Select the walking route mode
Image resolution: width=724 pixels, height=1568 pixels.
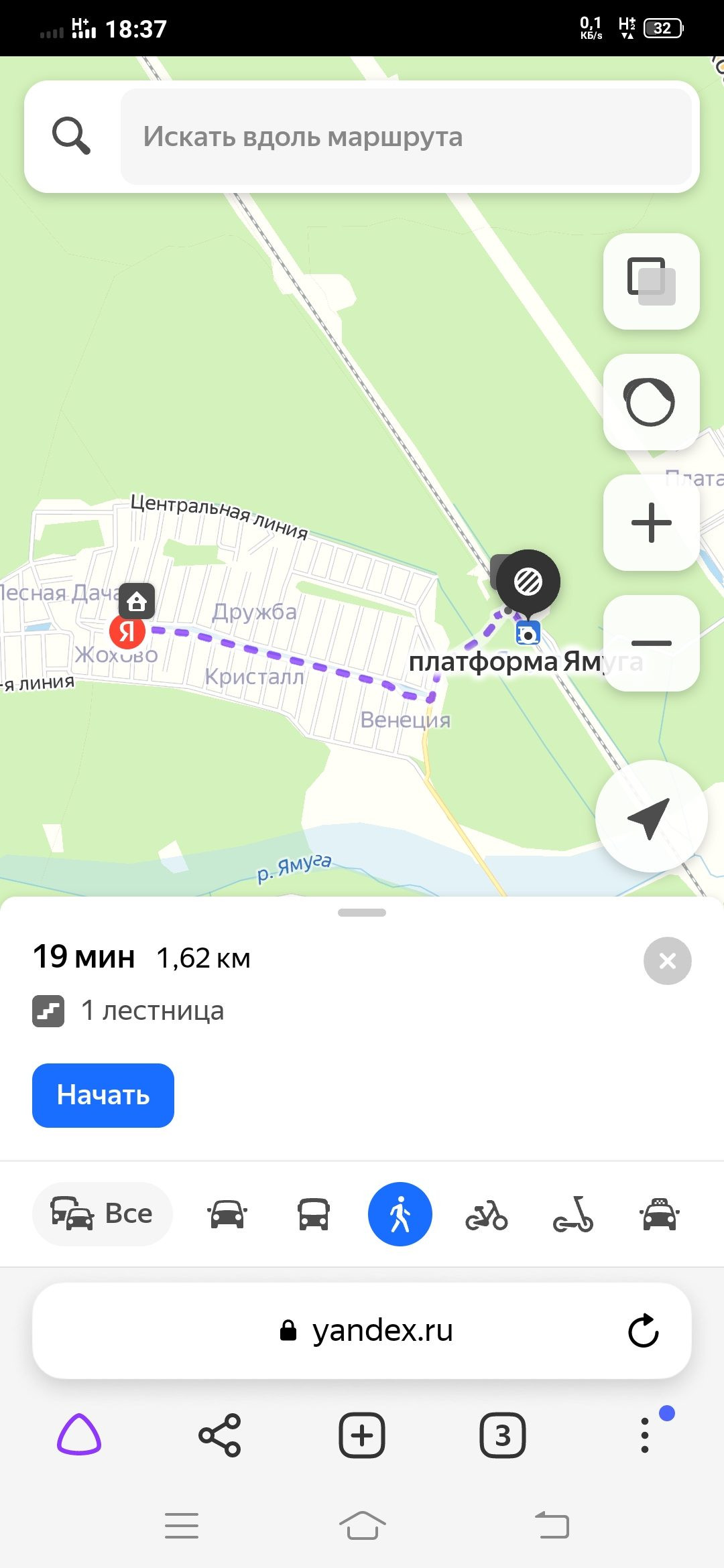pyautogui.click(x=400, y=1214)
